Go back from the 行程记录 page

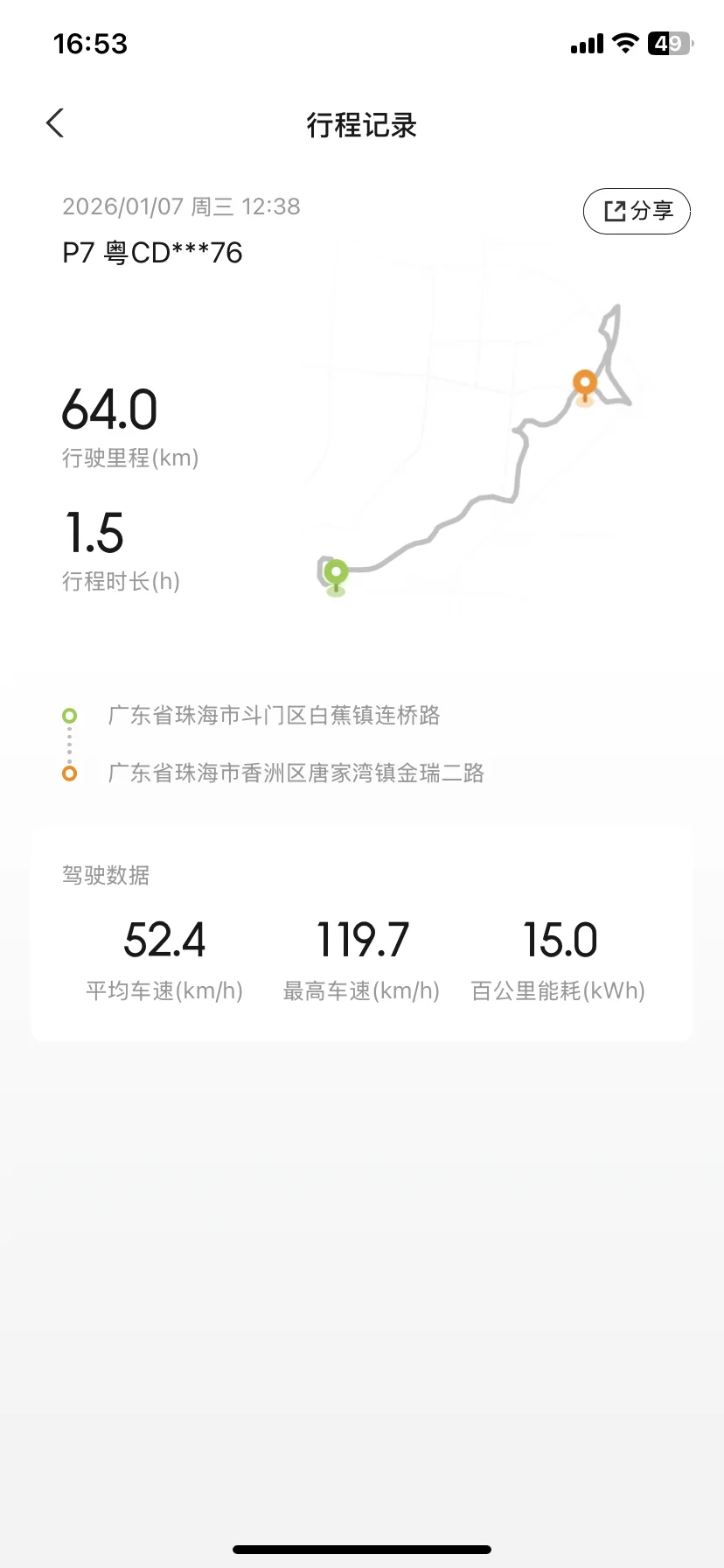55,123
